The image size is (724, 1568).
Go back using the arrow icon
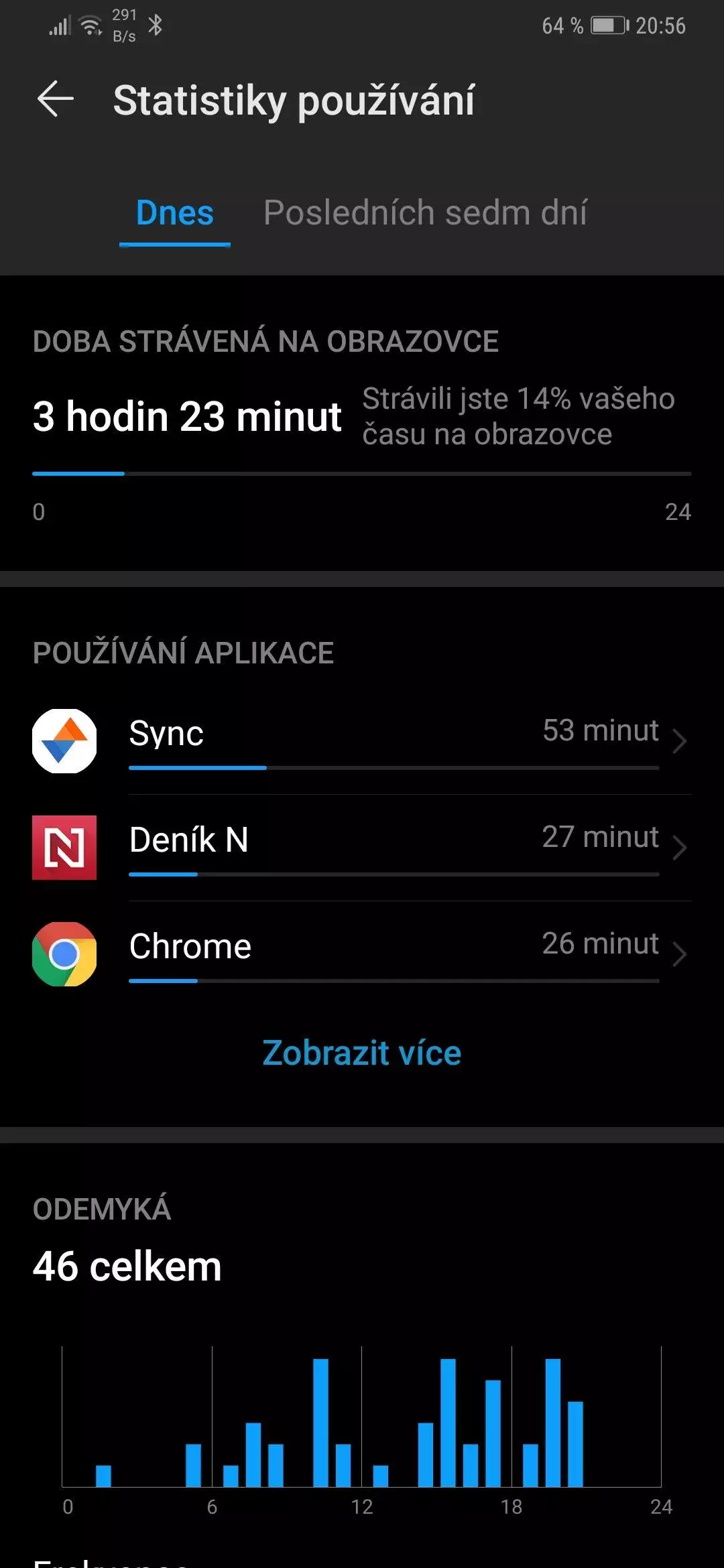(x=56, y=99)
